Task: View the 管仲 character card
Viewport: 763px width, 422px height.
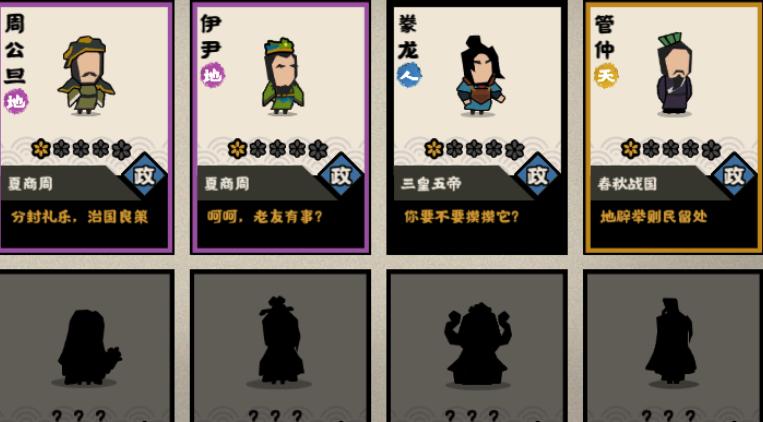Action: pos(673,125)
